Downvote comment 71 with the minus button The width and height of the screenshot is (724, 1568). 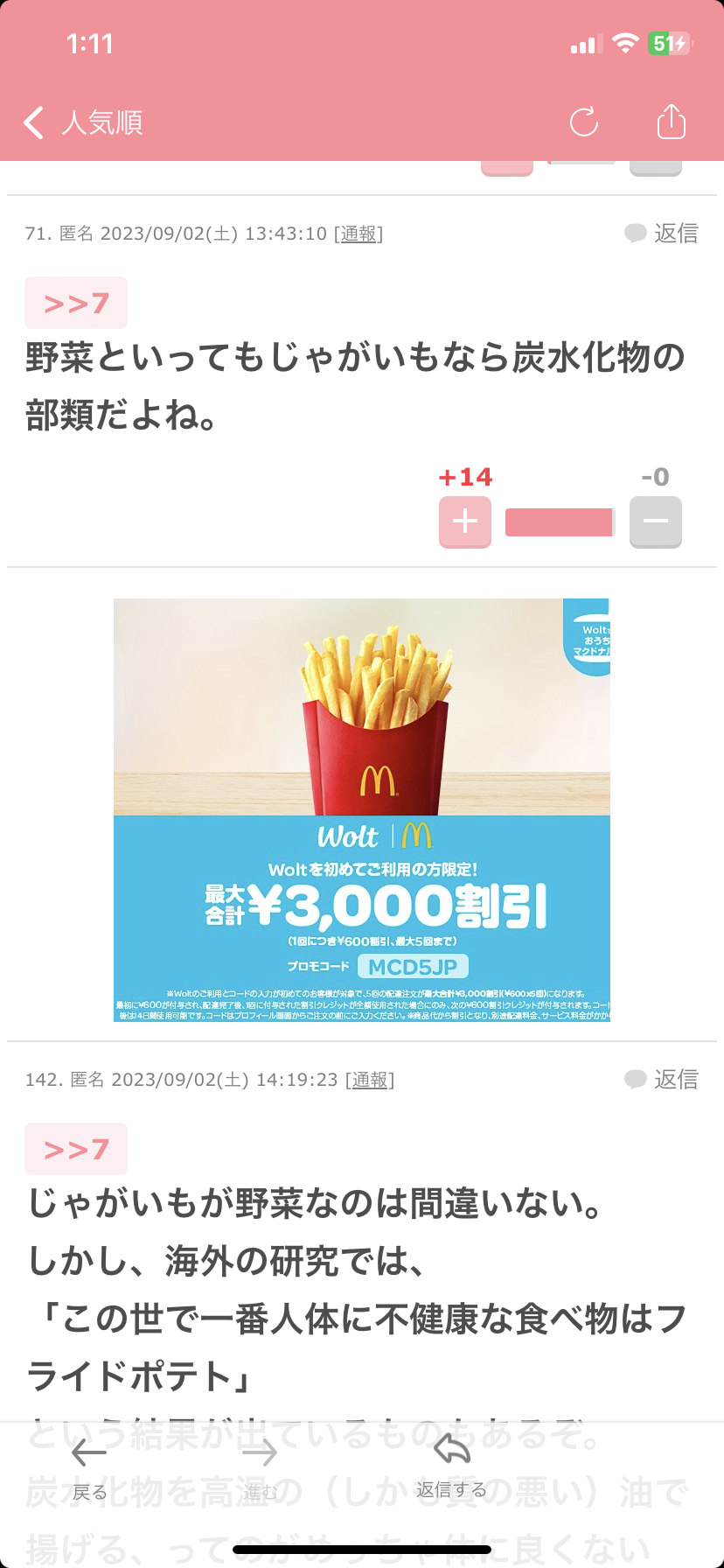(x=655, y=522)
